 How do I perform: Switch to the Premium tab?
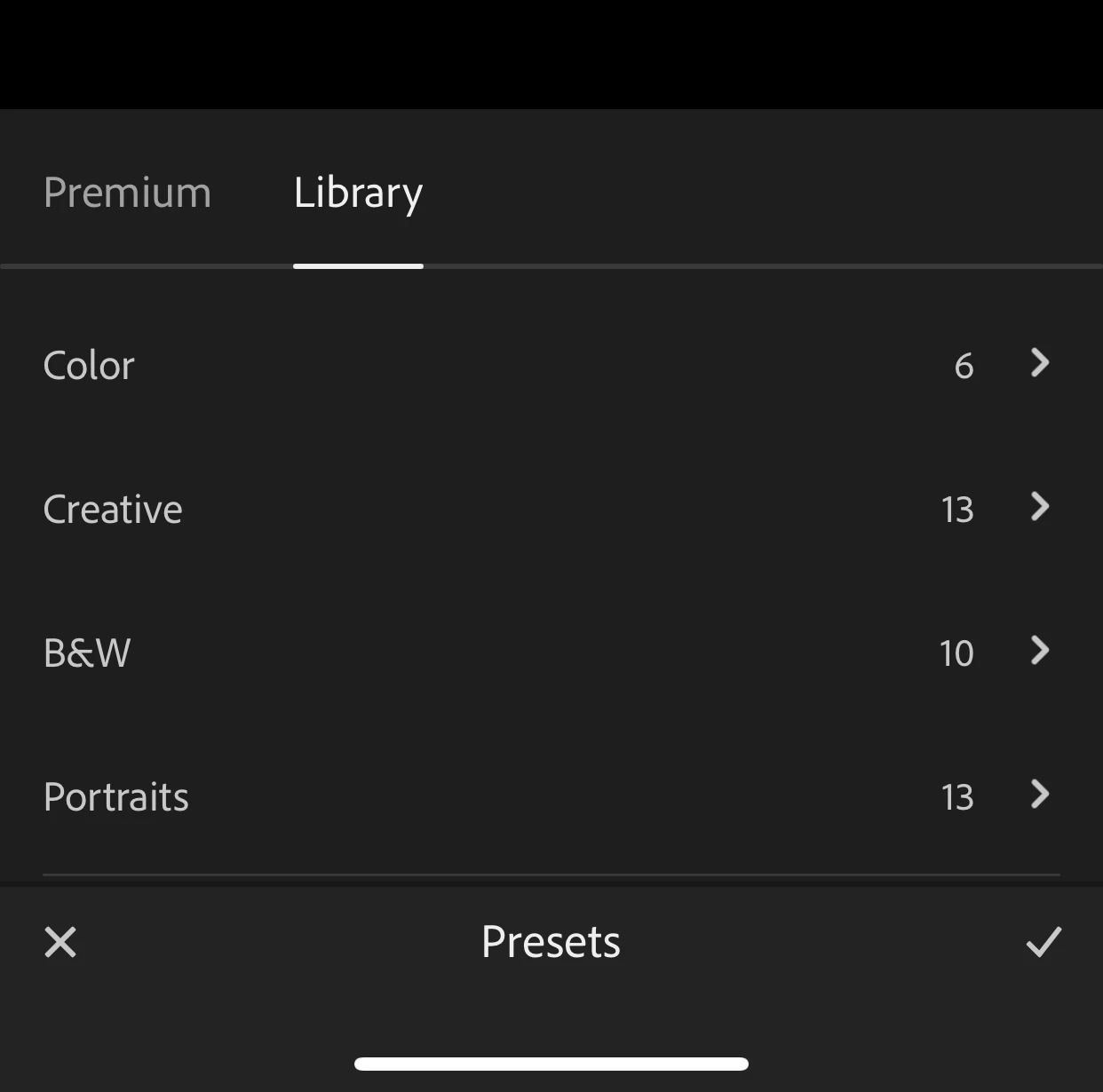click(127, 193)
